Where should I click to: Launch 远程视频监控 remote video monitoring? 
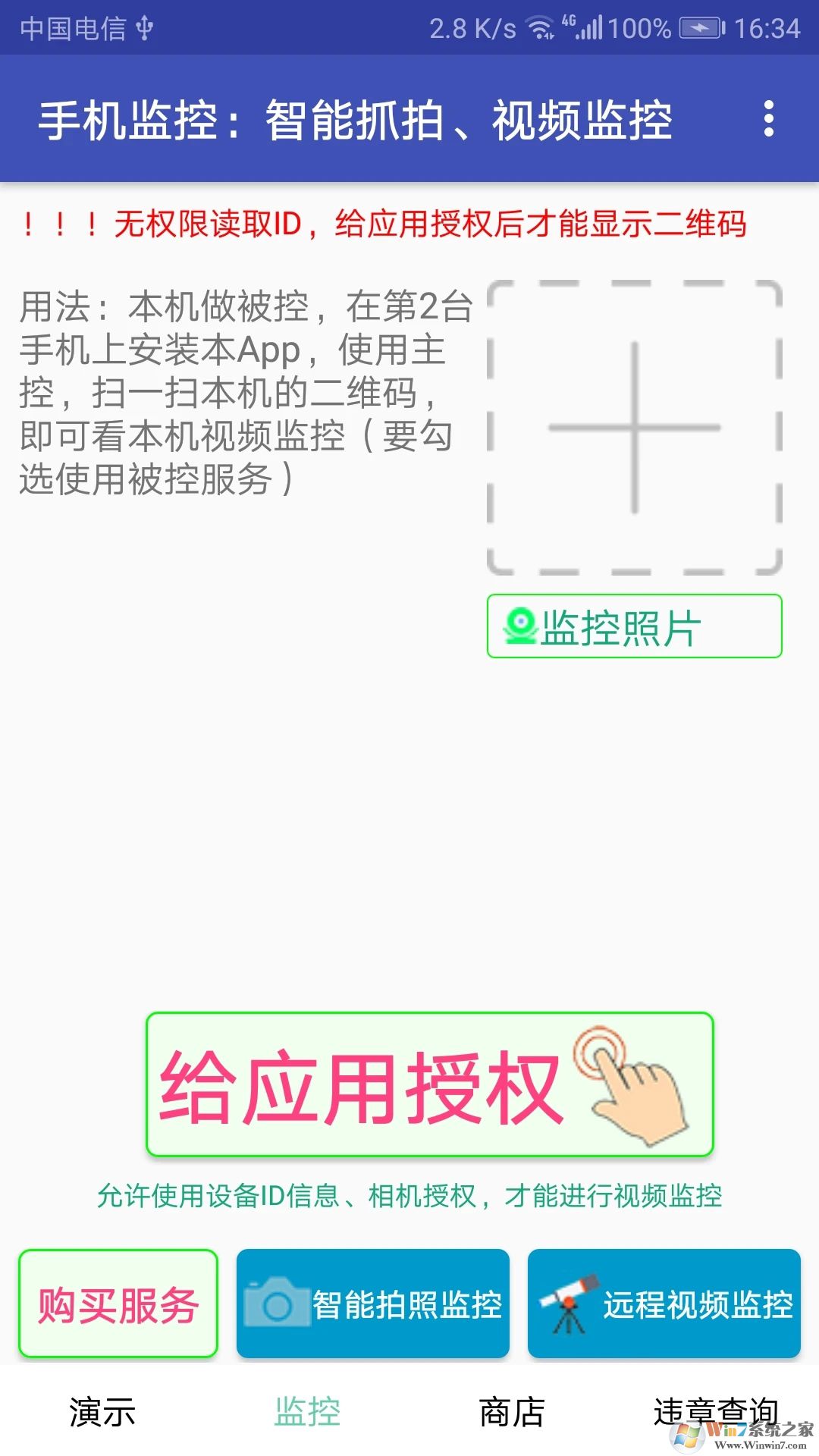[x=664, y=1304]
